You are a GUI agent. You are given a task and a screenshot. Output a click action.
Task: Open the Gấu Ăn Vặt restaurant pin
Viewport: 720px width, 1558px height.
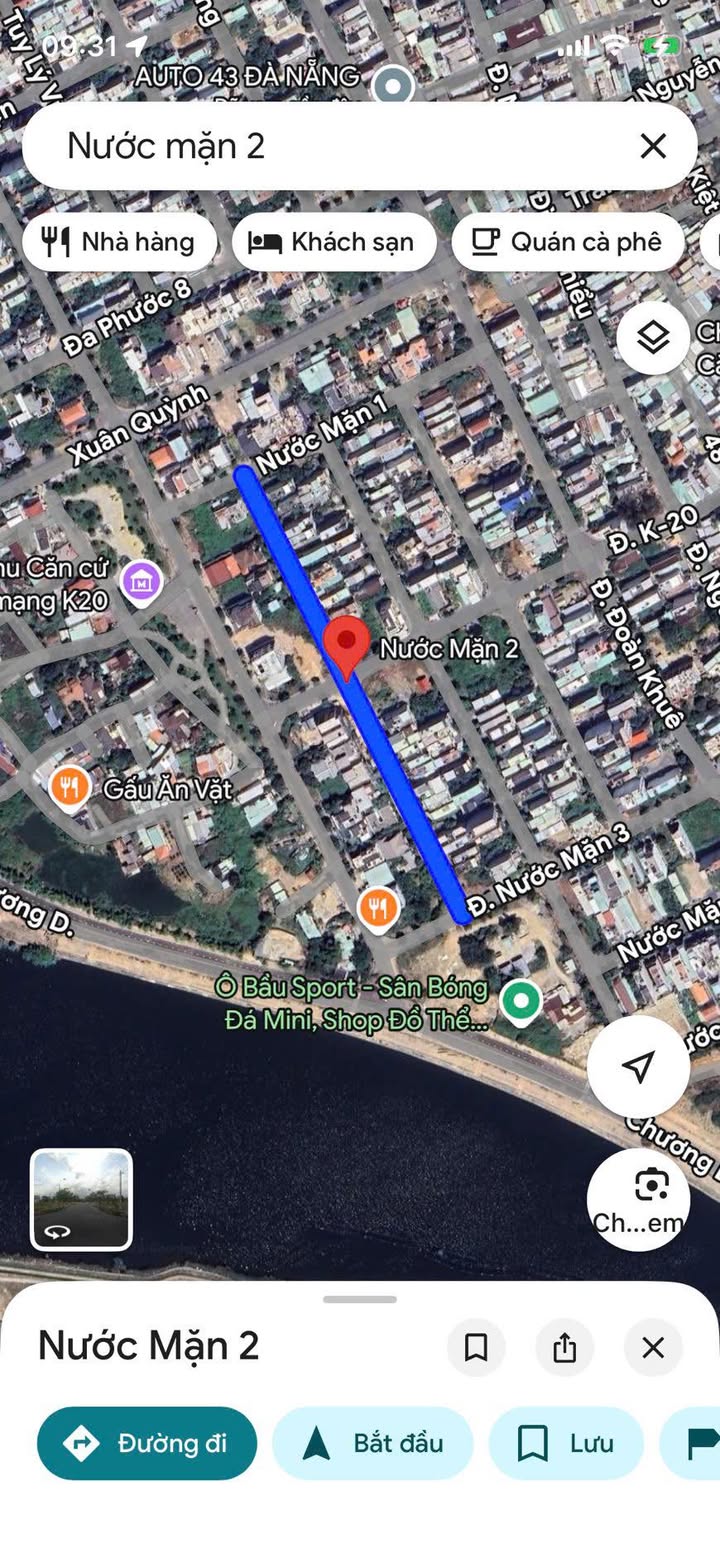click(x=69, y=788)
